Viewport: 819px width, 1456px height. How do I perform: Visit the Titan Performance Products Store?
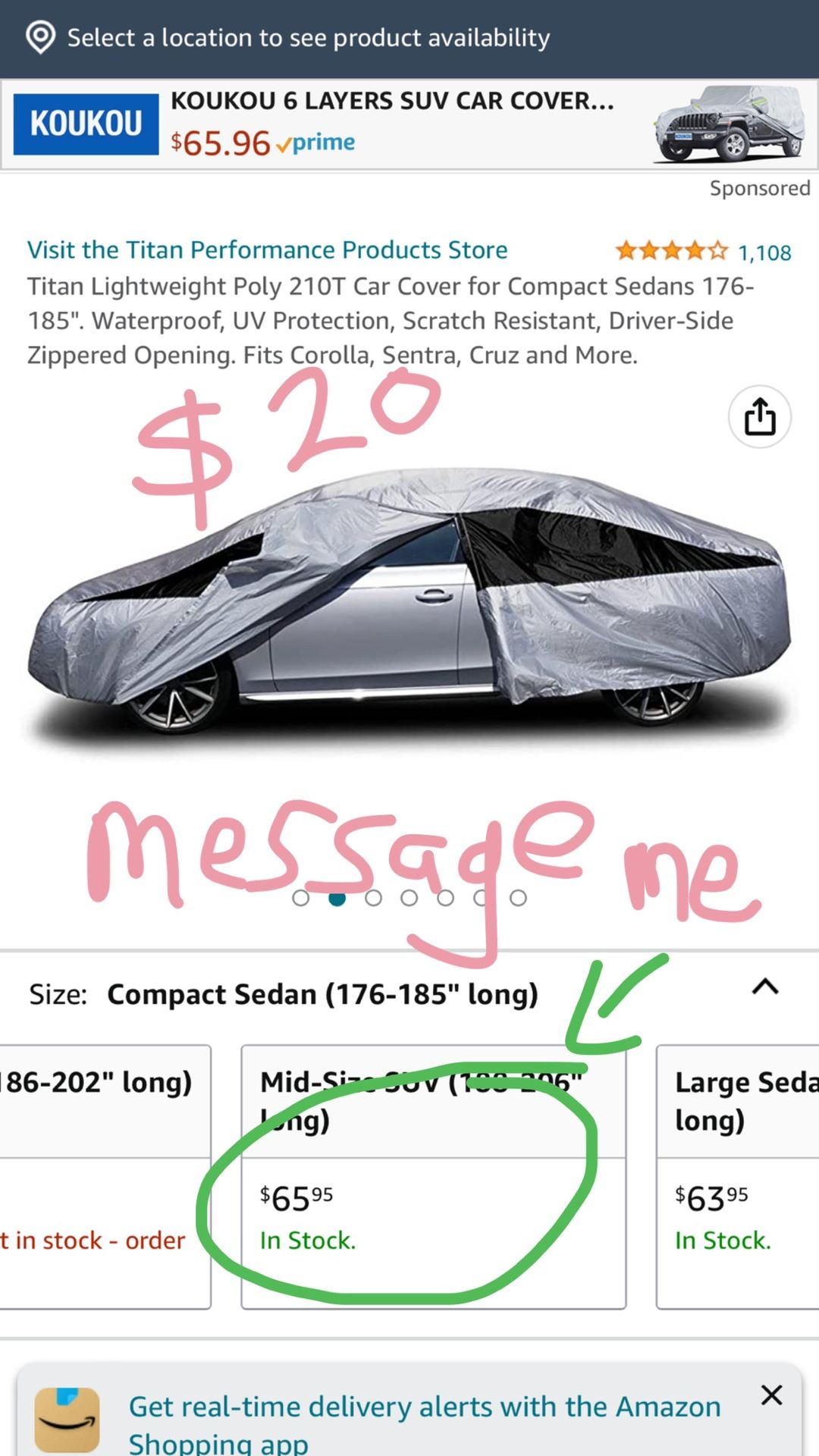(267, 250)
